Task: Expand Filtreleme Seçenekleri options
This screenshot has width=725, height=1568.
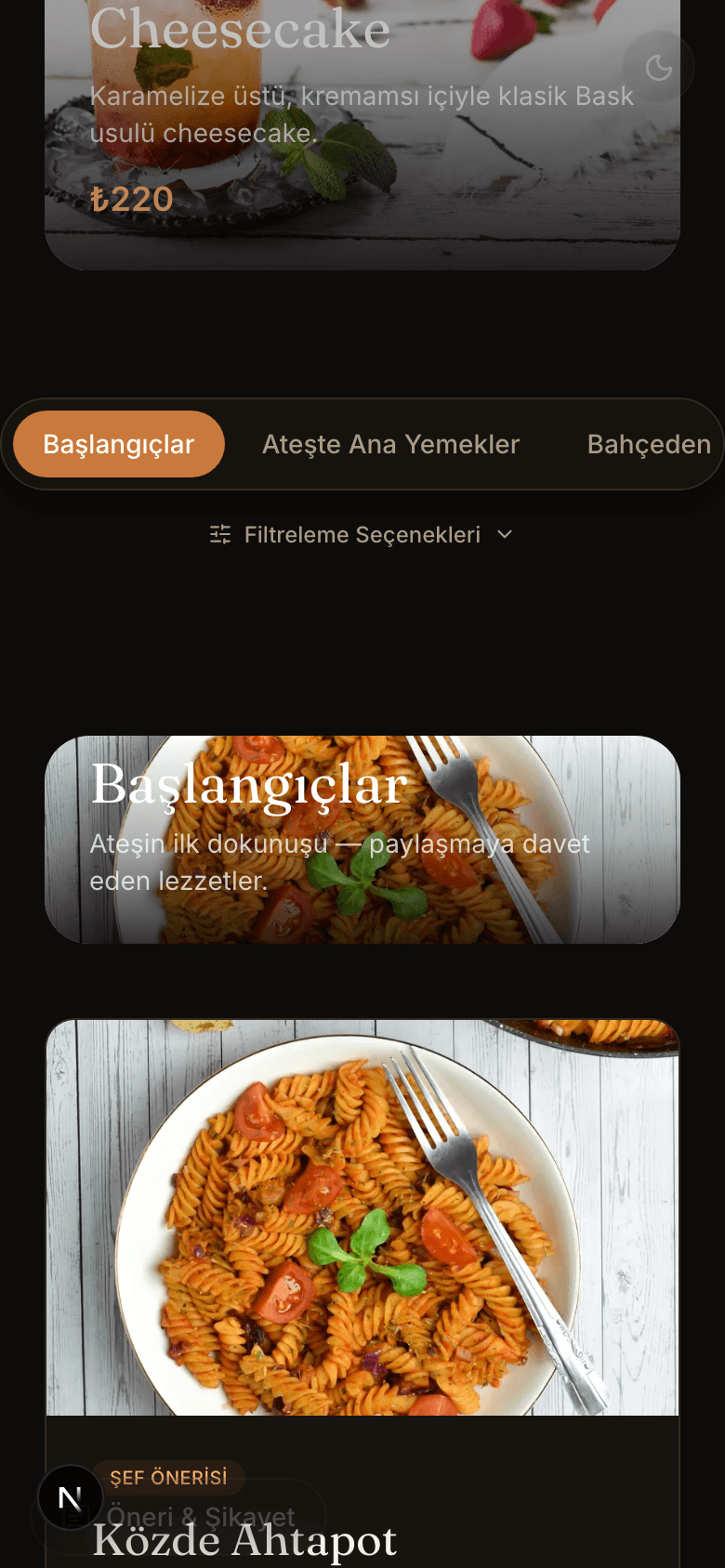Action: pos(362,534)
